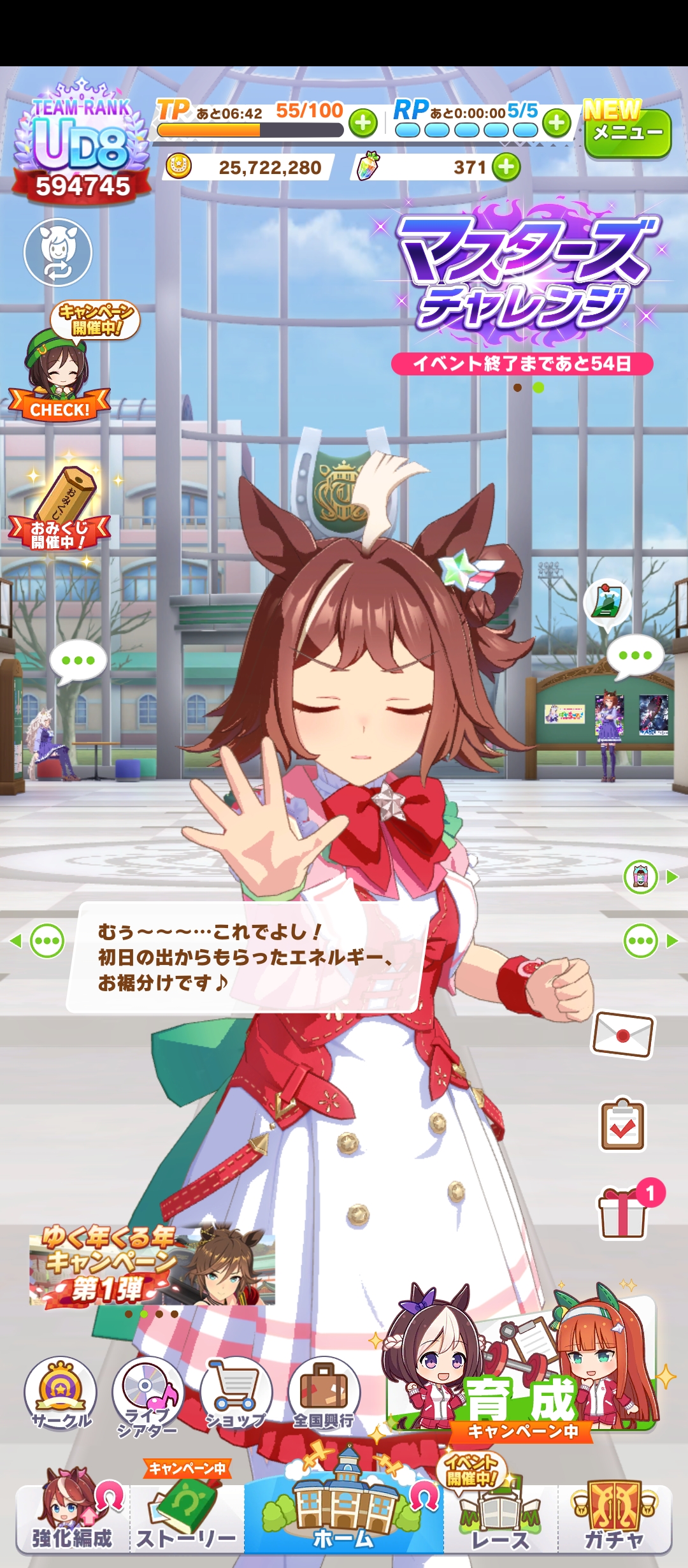
Task: Open the ゆく年くる年キャンペーン banner
Action: (x=152, y=1265)
